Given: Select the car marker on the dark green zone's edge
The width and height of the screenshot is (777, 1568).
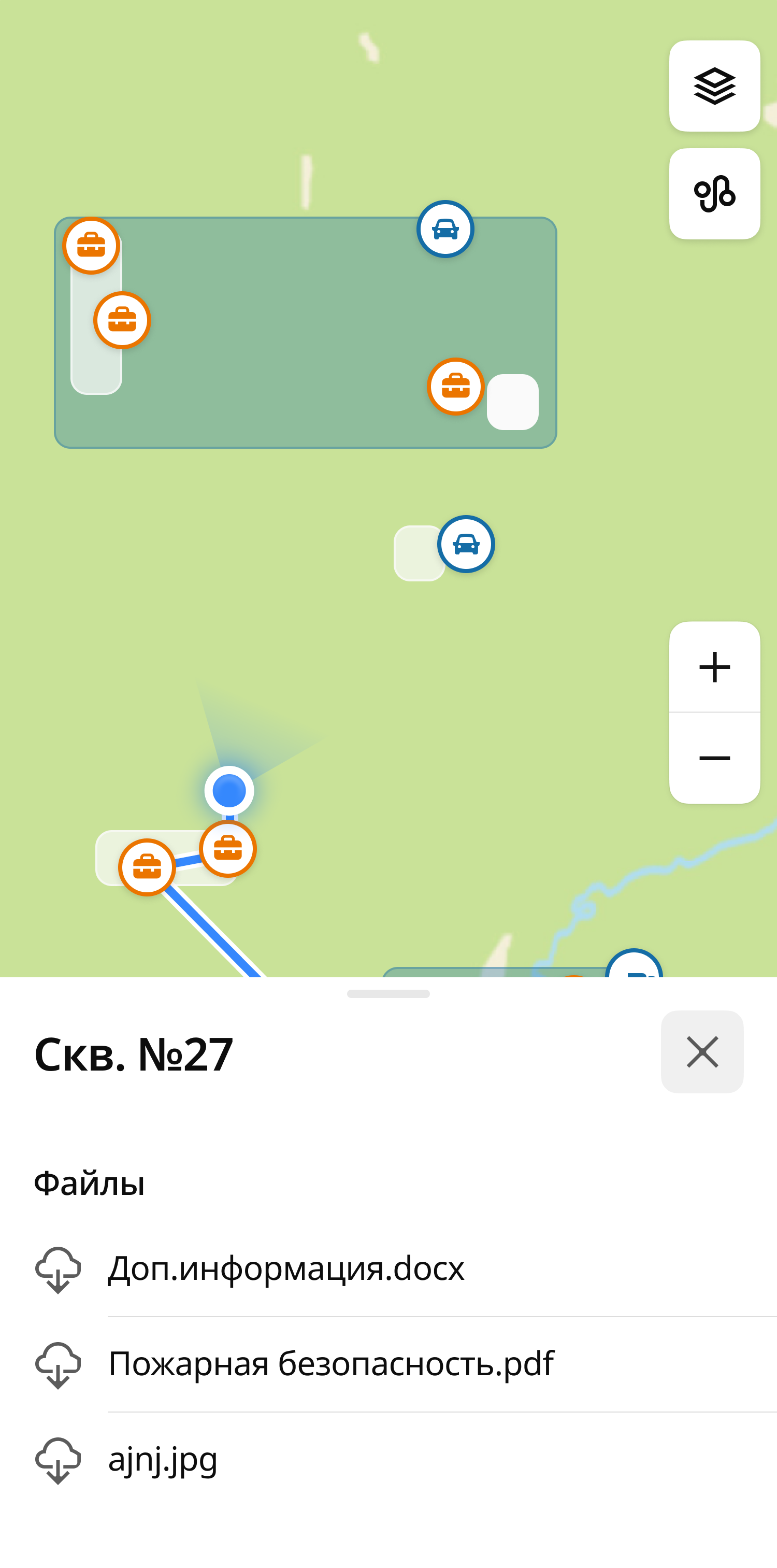Looking at the screenshot, I should 445,230.
